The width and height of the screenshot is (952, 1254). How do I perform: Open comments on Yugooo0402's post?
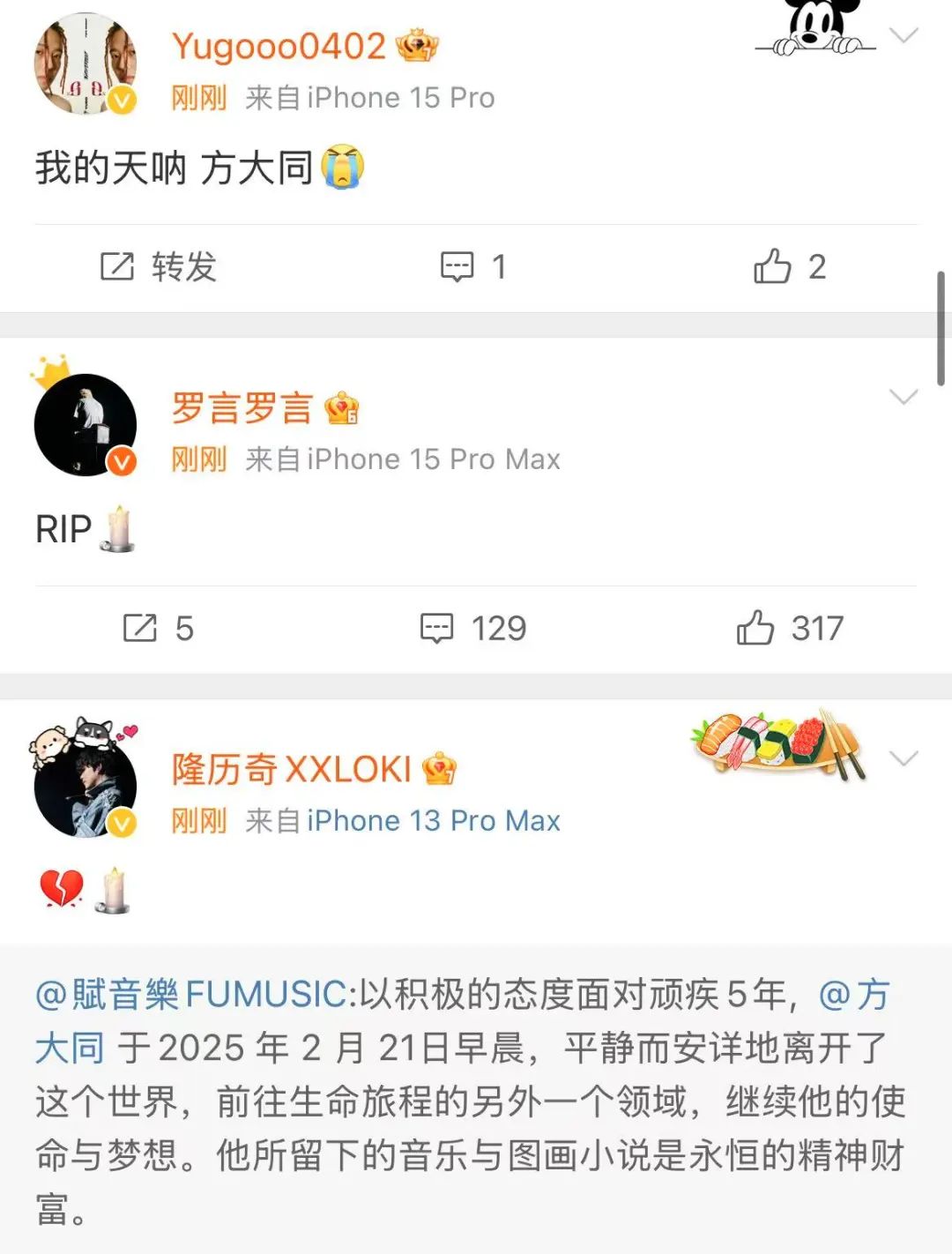[473, 266]
